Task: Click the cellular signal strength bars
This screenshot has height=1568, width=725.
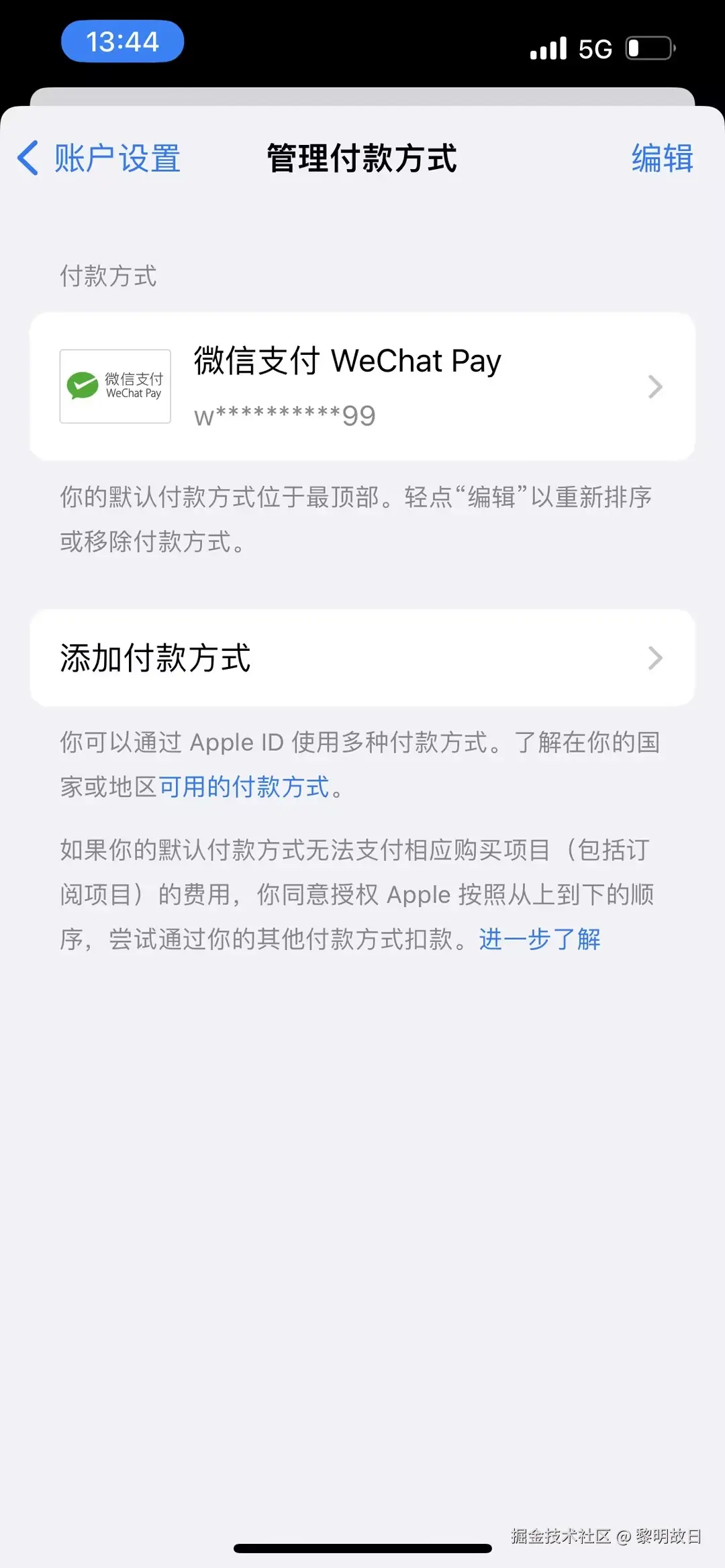Action: [x=549, y=48]
